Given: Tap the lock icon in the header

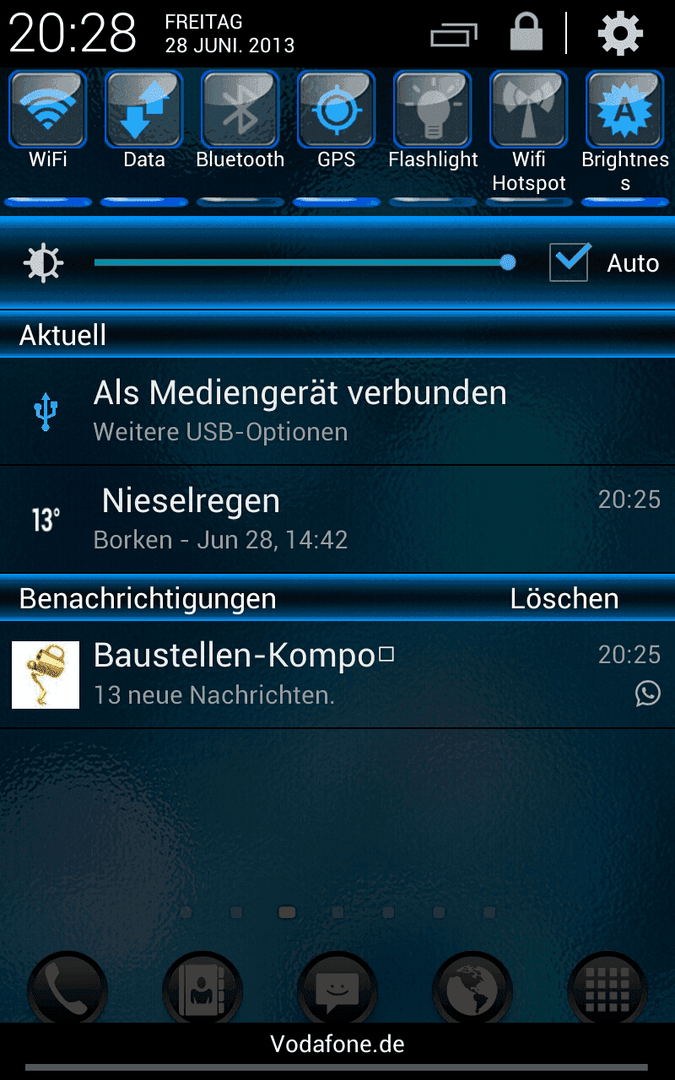Looking at the screenshot, I should (x=526, y=34).
